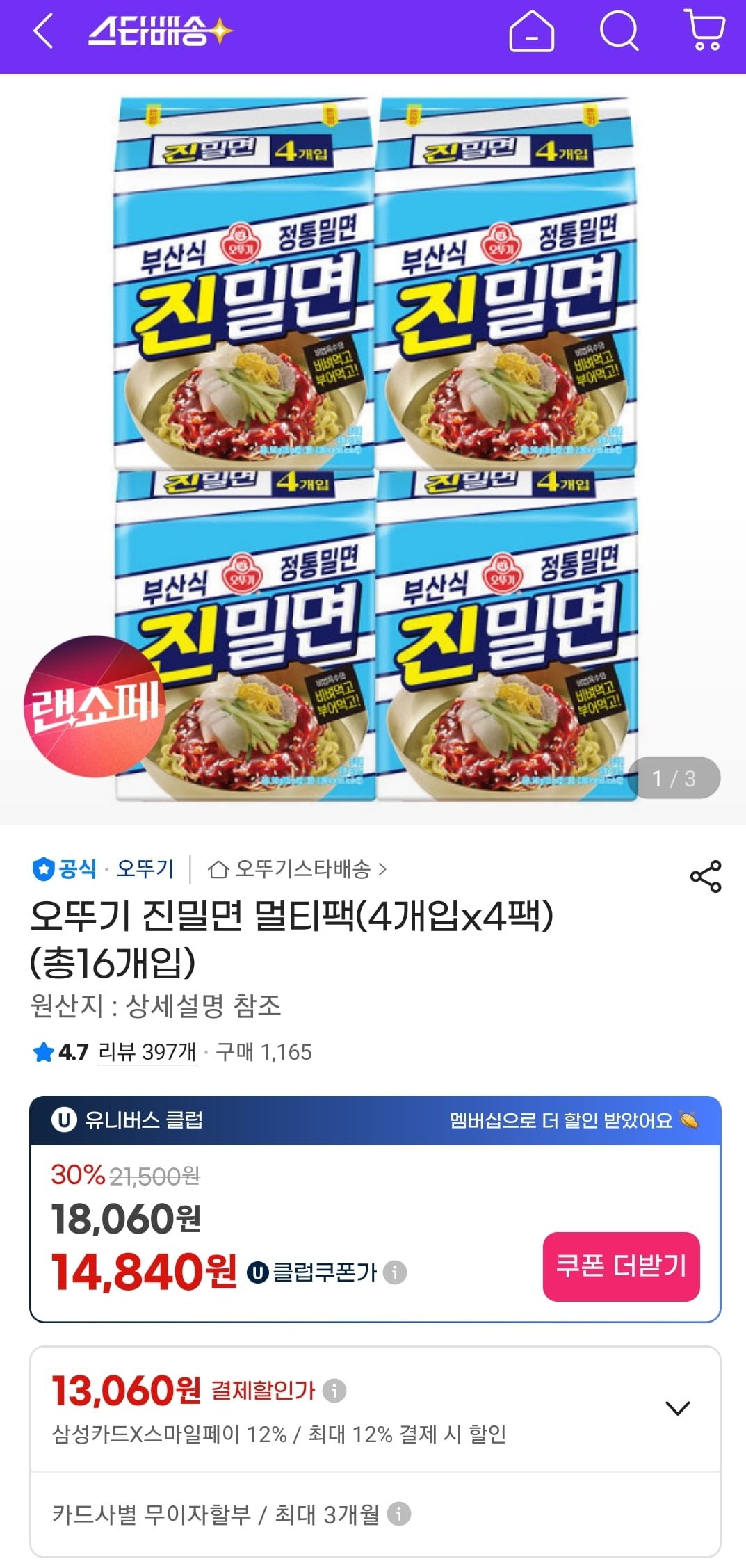Open the 리뷰 397개 reviews link

pos(147,1052)
